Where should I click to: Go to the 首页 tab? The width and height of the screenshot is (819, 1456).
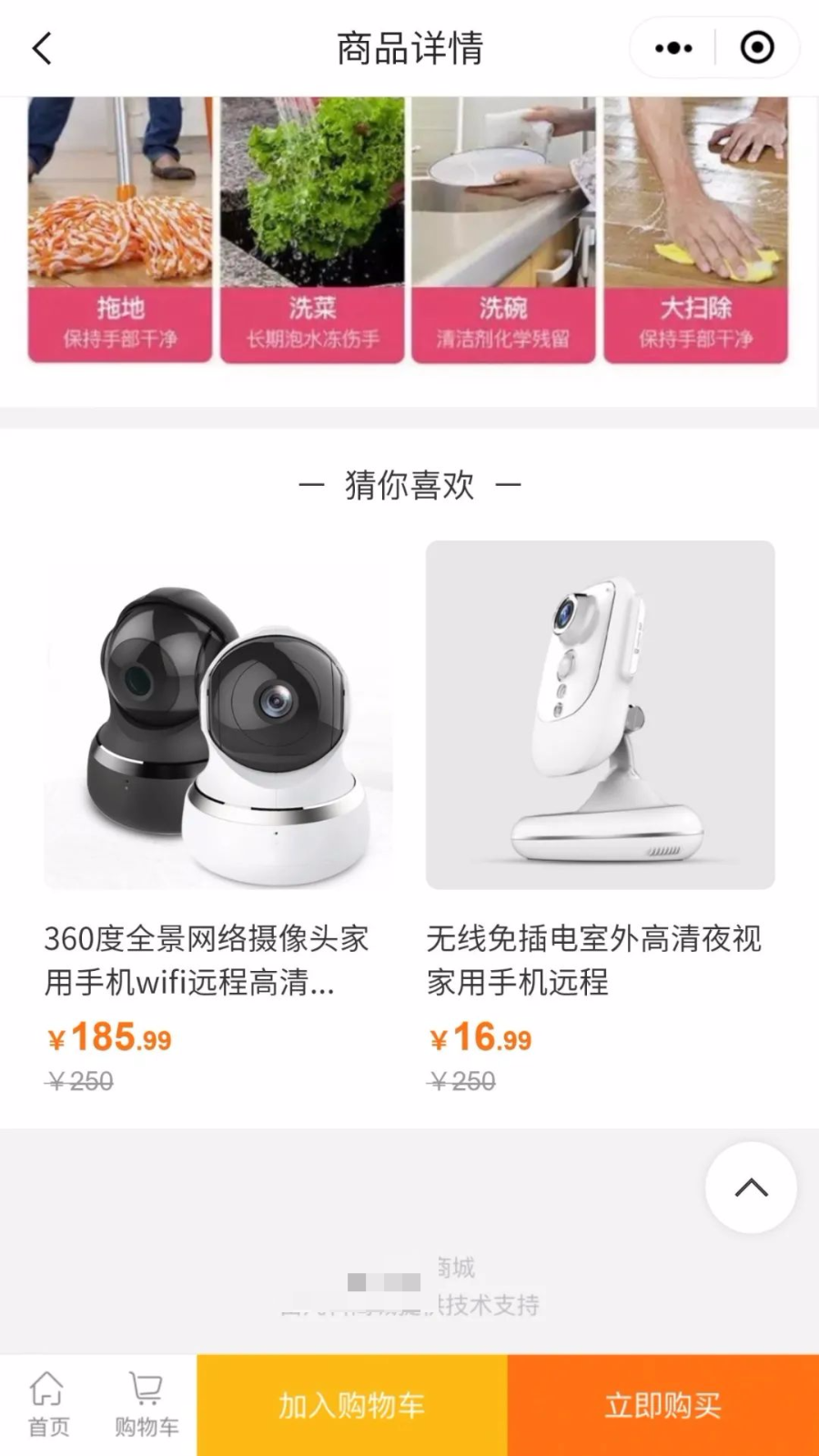pyautogui.click(x=48, y=1404)
